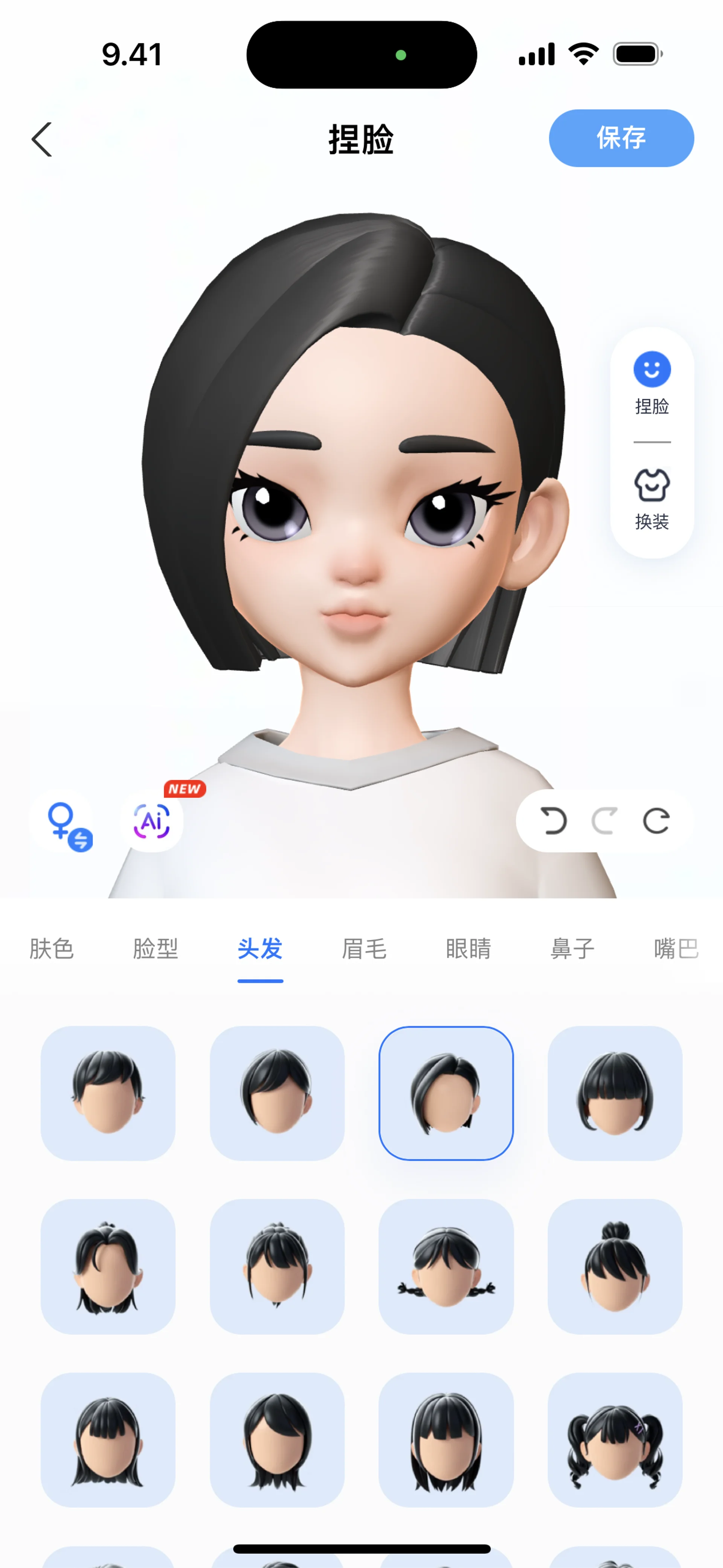Tap the 保存 save button
This screenshot has height=1568, width=723.
pyautogui.click(x=621, y=138)
